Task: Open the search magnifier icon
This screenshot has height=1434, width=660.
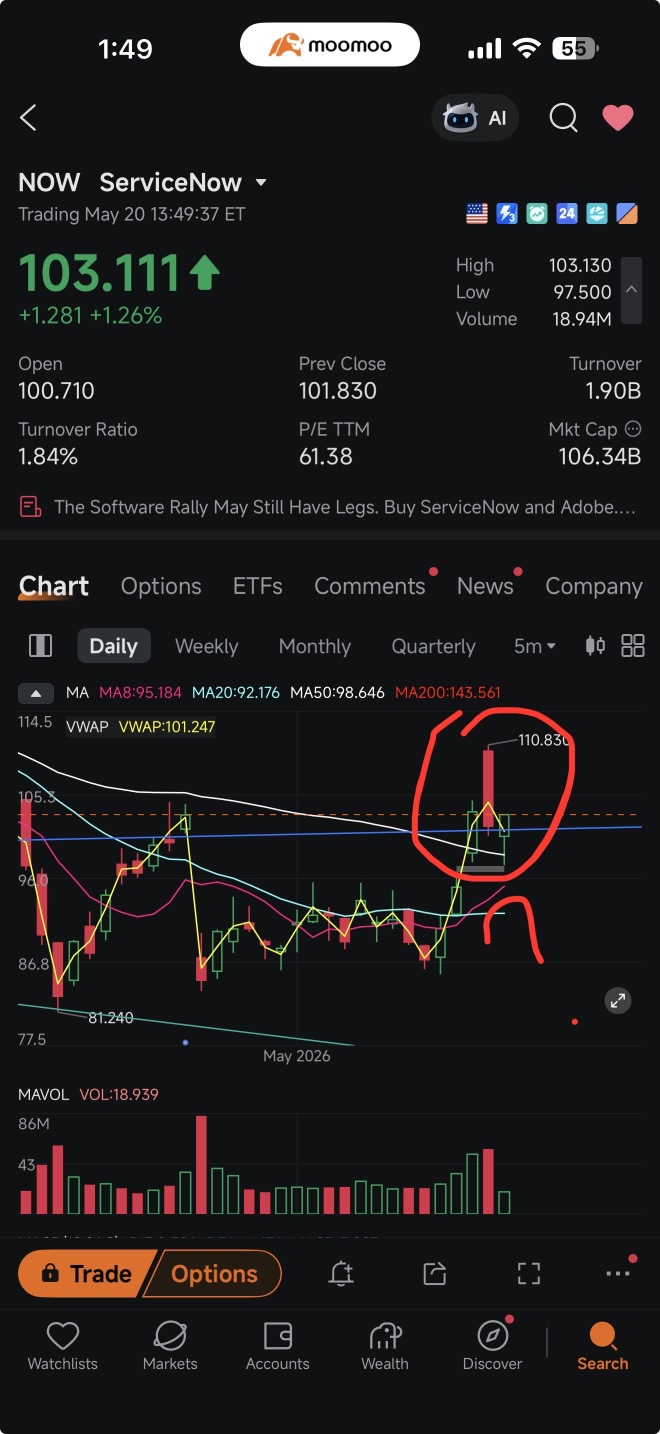Action: [x=563, y=118]
